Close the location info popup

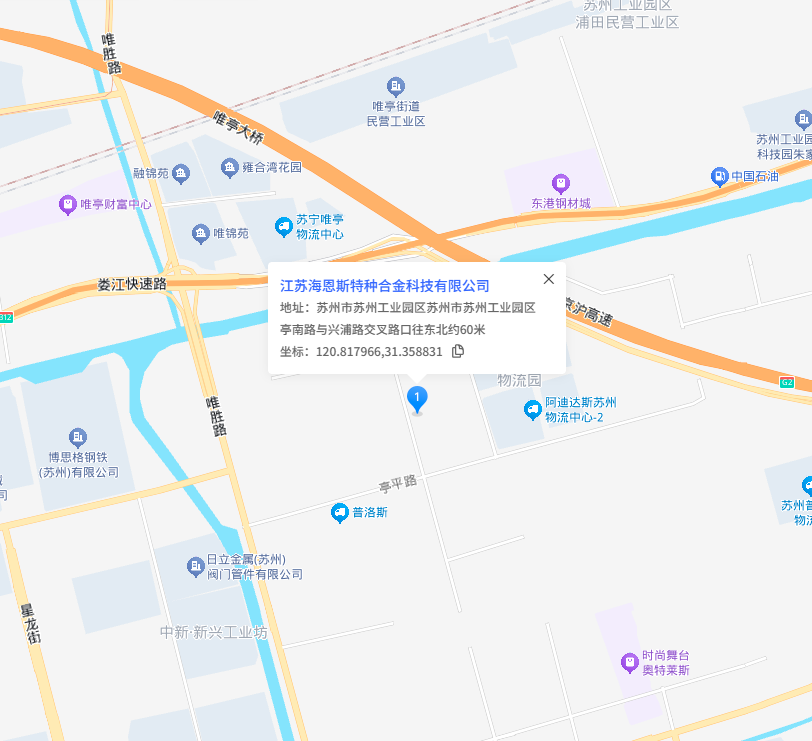tap(548, 279)
